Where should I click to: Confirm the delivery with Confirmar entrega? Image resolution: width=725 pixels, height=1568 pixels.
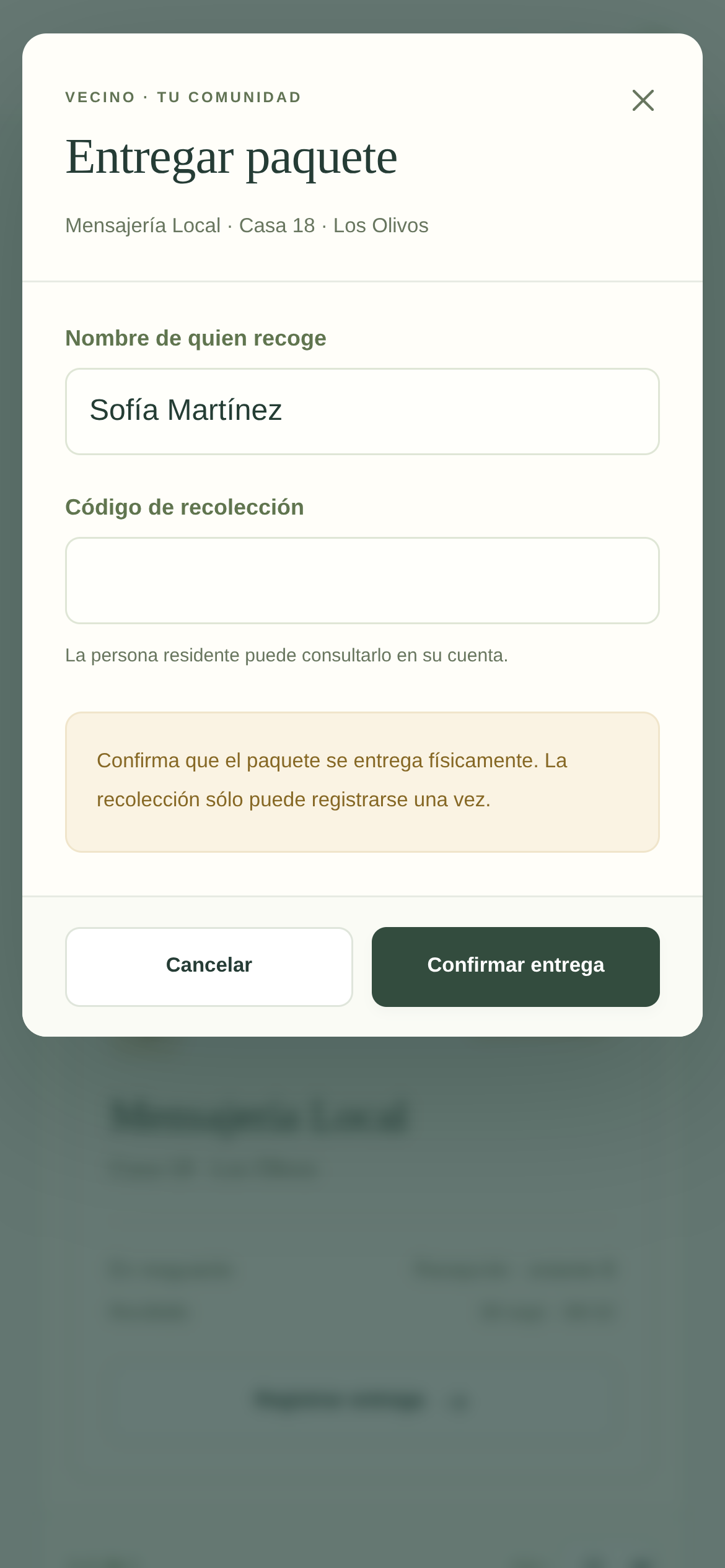[516, 967]
